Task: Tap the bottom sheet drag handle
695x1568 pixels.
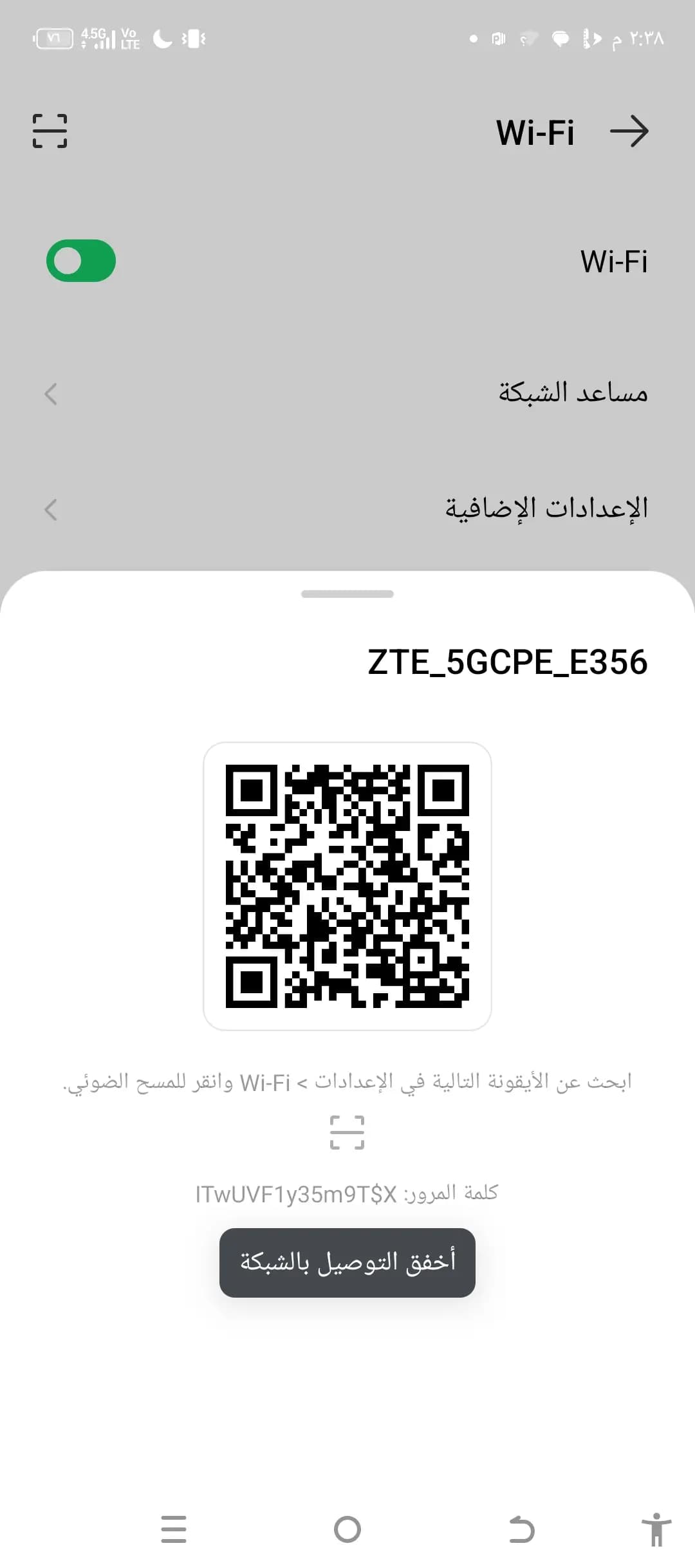Action: (347, 593)
